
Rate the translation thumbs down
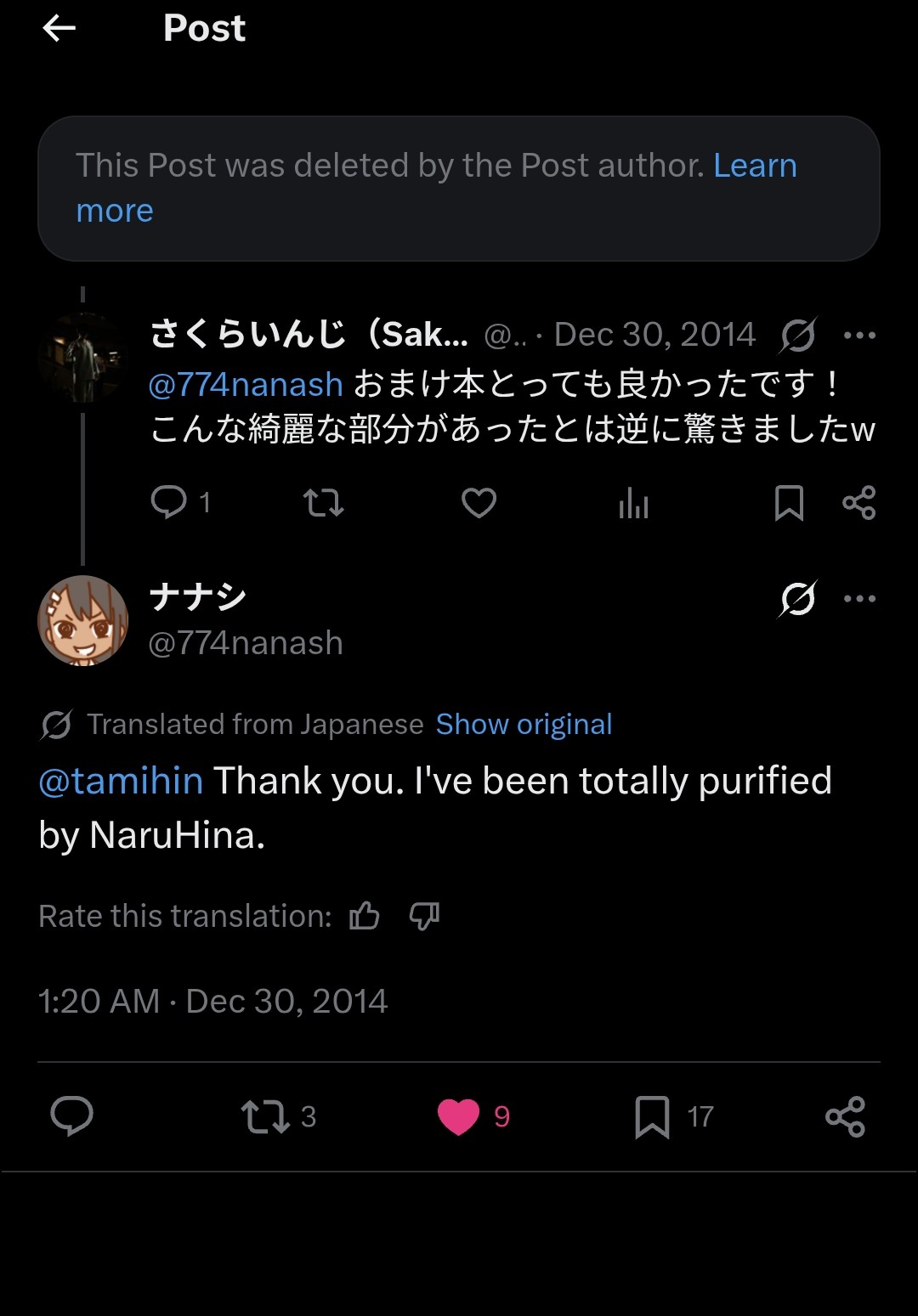[x=424, y=916]
